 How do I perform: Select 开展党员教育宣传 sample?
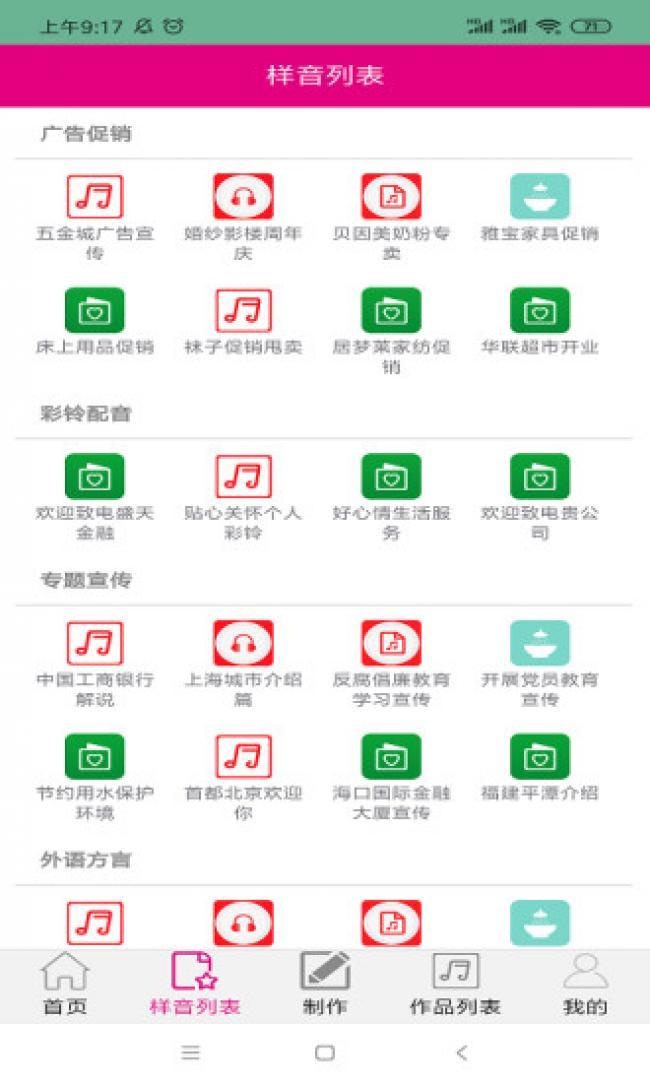coord(539,643)
